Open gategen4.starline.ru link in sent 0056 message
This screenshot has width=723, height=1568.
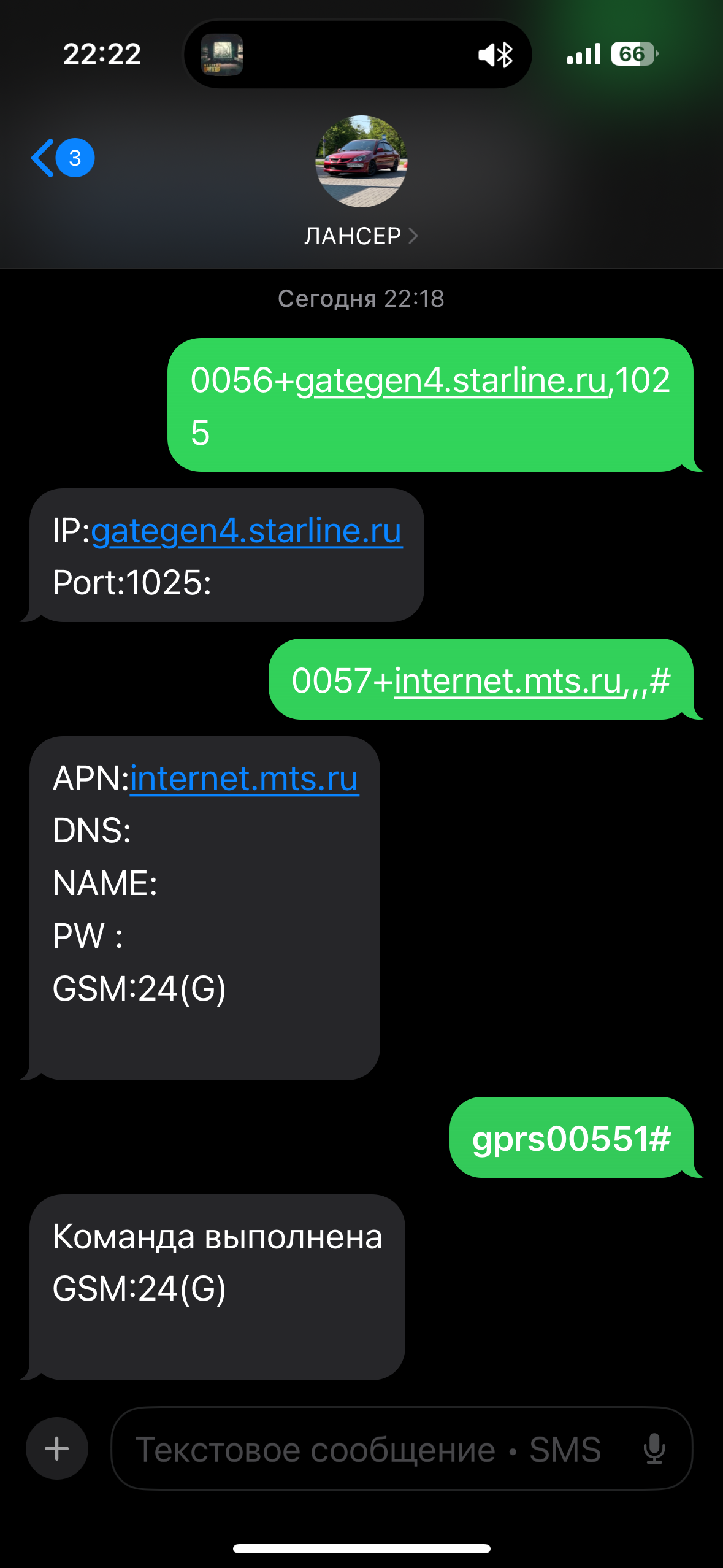pyautogui.click(x=451, y=381)
